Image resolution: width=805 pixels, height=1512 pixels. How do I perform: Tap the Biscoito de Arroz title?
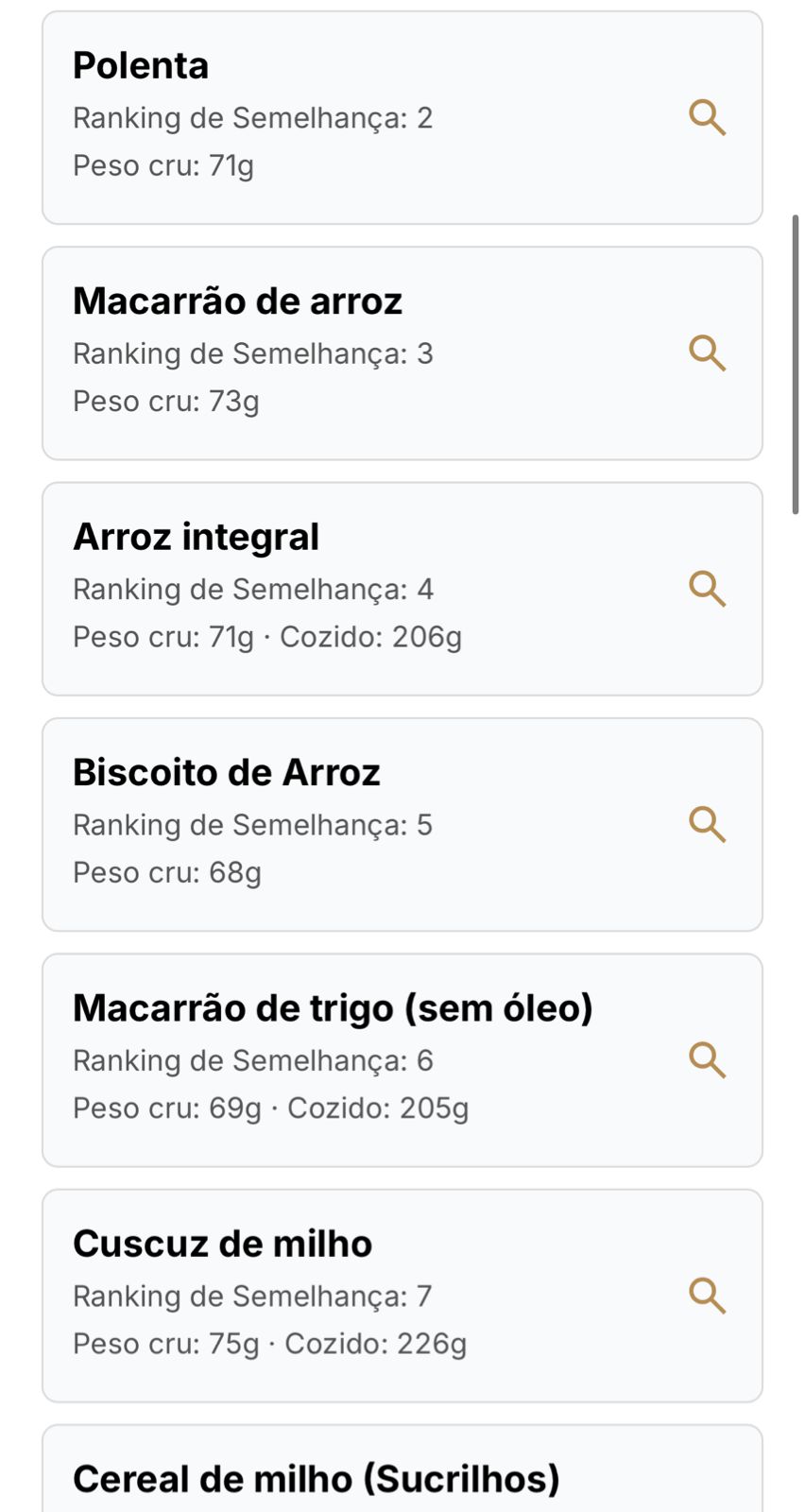point(227,771)
